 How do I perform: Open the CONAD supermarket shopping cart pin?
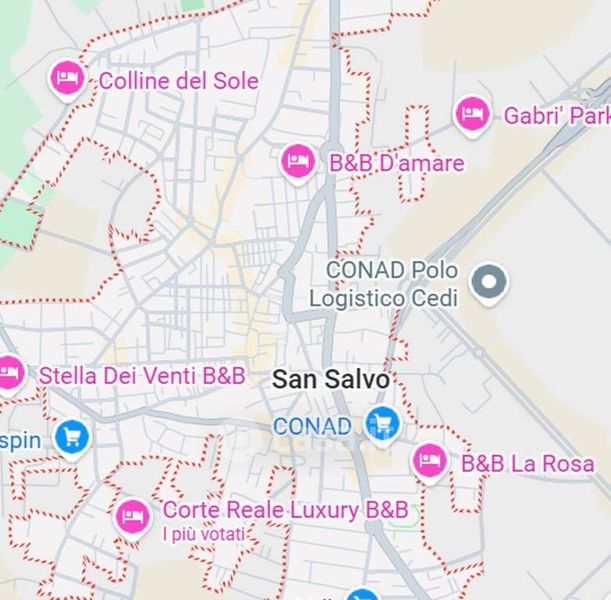pyautogui.click(x=382, y=425)
